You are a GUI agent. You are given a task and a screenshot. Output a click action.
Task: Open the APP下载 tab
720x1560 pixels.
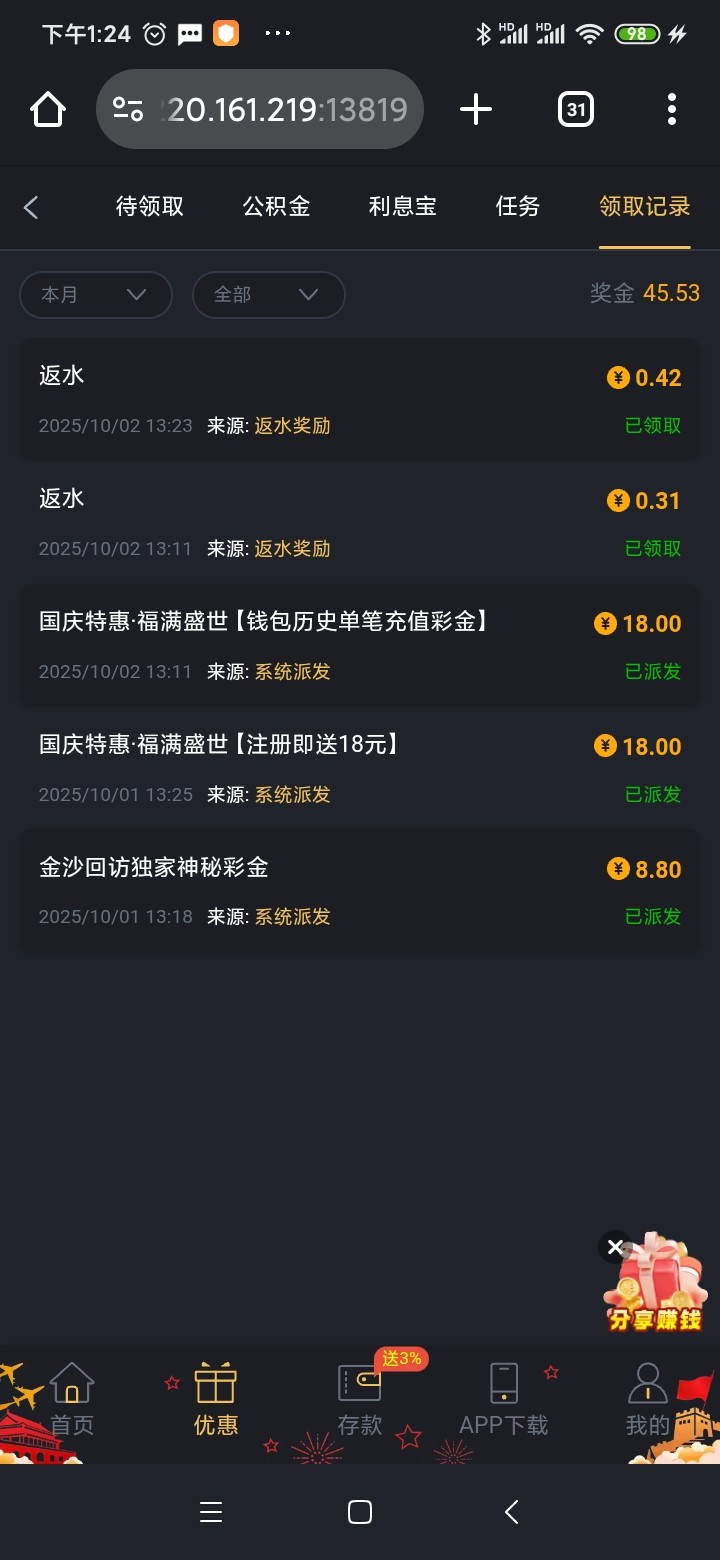pyautogui.click(x=504, y=1398)
